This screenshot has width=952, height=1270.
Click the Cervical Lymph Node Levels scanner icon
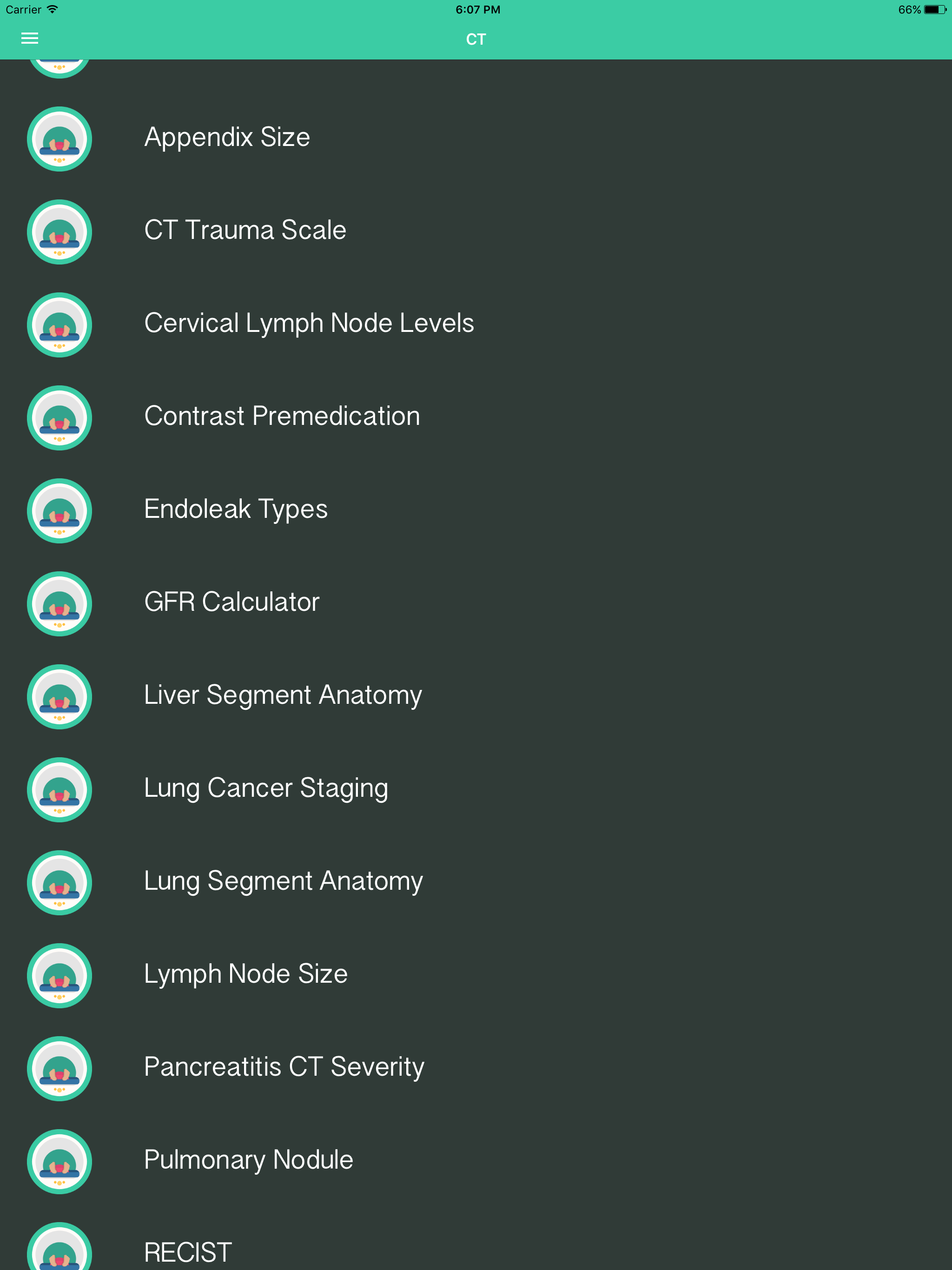(59, 324)
